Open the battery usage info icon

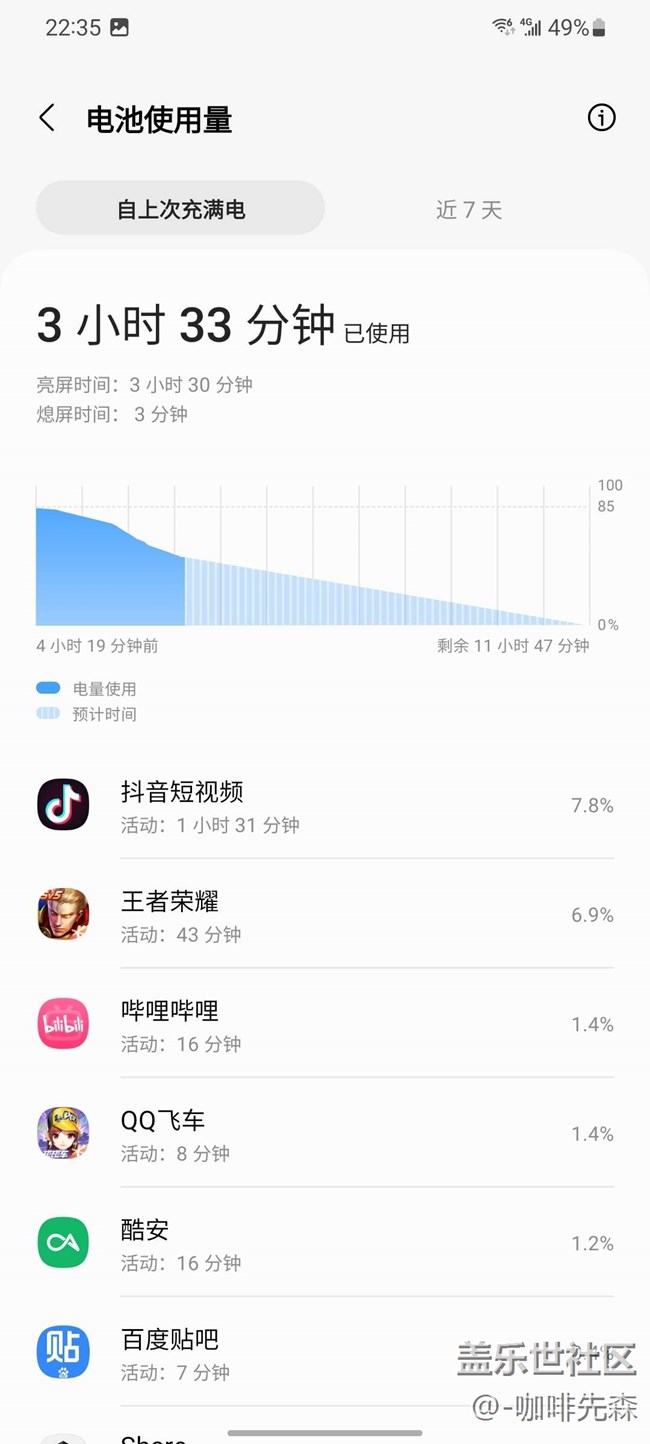[x=601, y=118]
